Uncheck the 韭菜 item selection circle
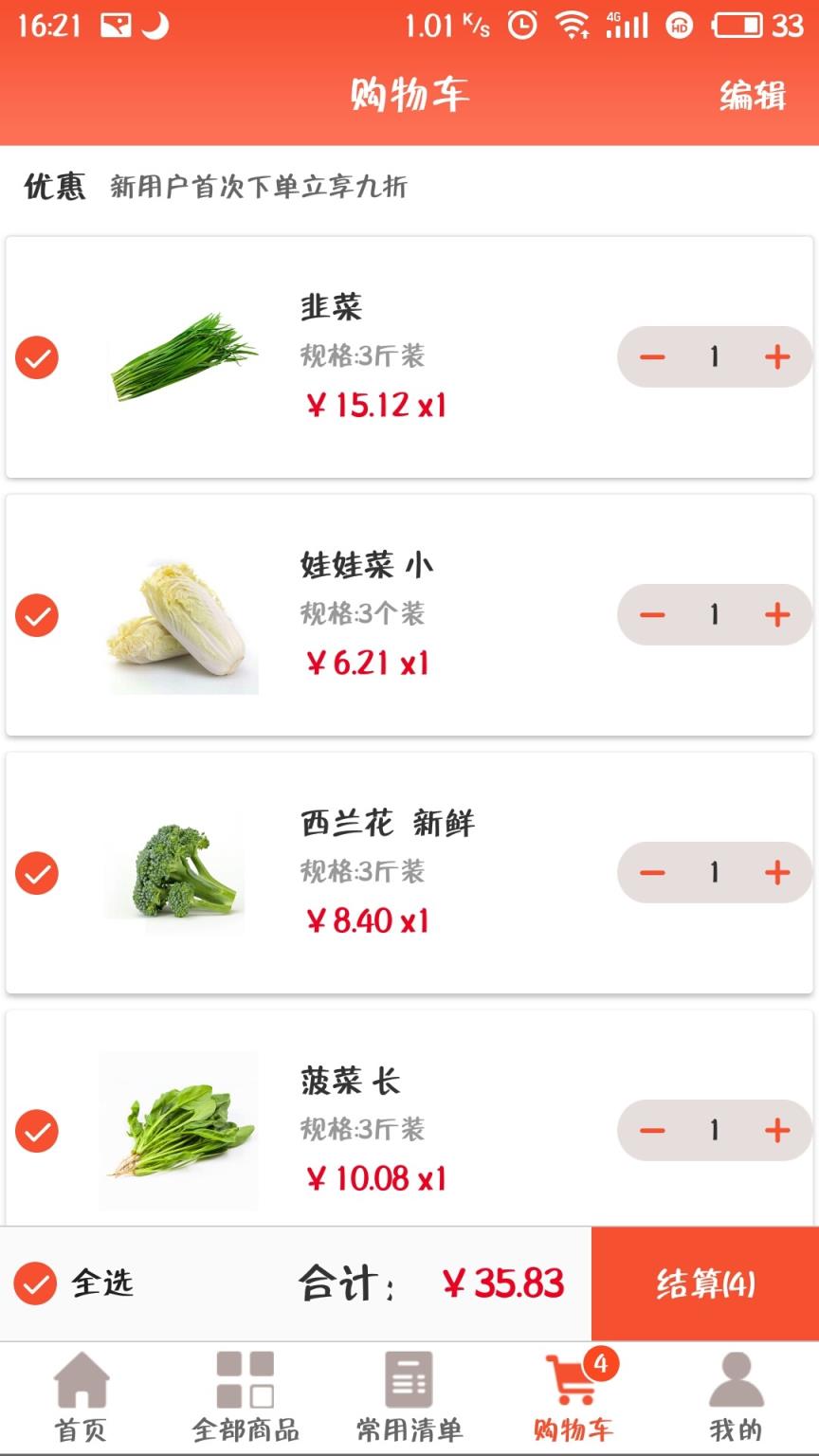This screenshot has width=819, height=1456. tap(37, 357)
